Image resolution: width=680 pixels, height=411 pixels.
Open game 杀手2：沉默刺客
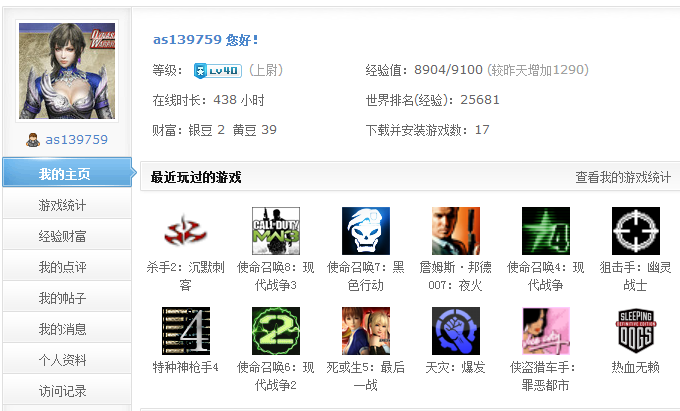tap(186, 231)
